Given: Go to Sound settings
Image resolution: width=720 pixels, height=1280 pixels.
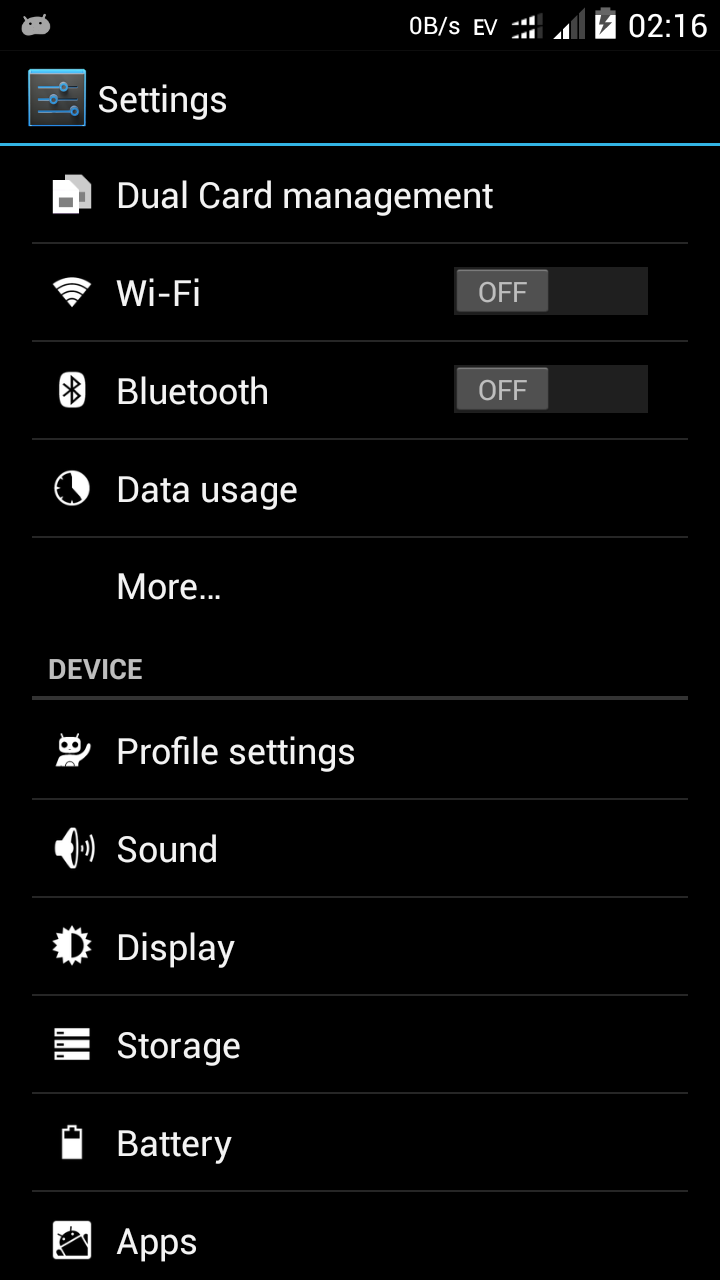Looking at the screenshot, I should [167, 849].
